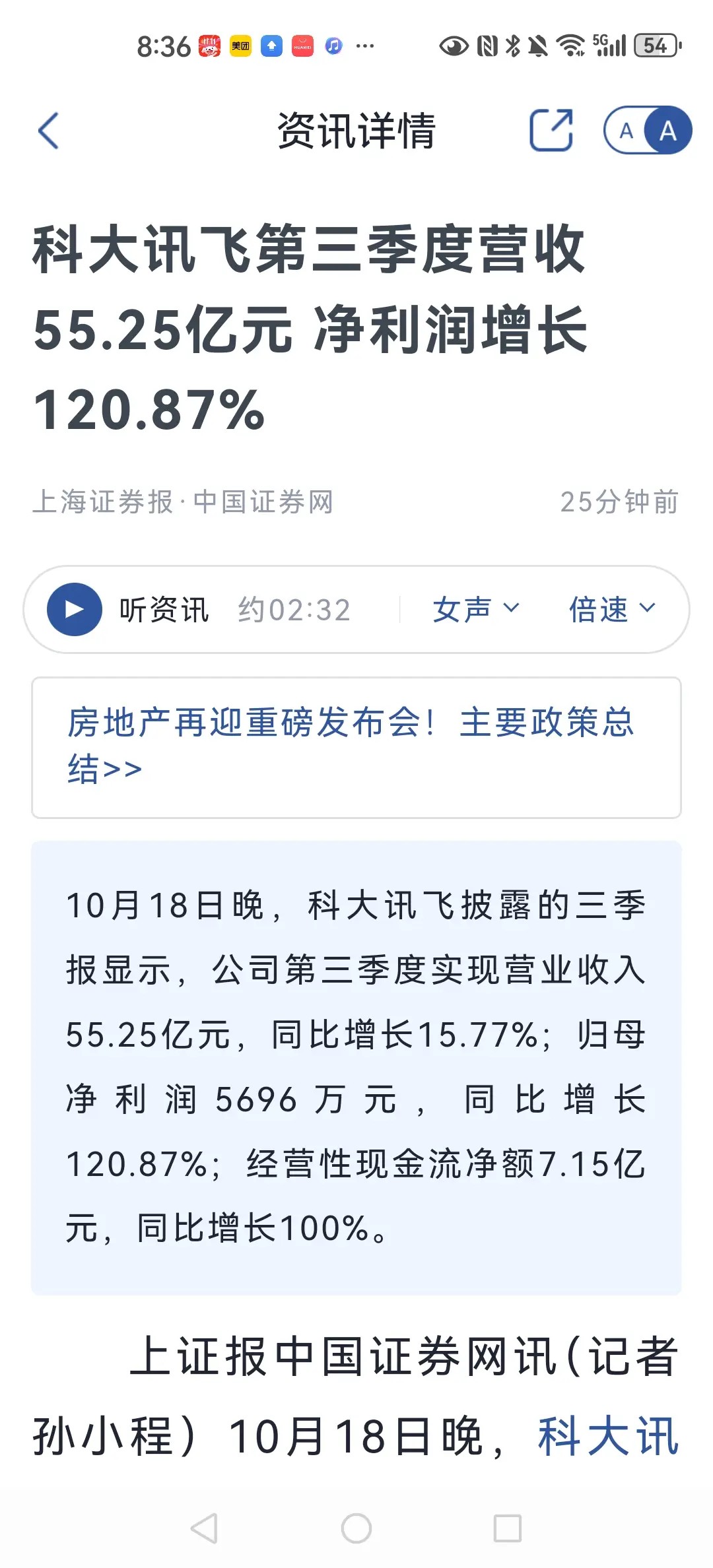Open the 倍速 playback speed dropdown
The width and height of the screenshot is (713, 1568).
[x=611, y=609]
